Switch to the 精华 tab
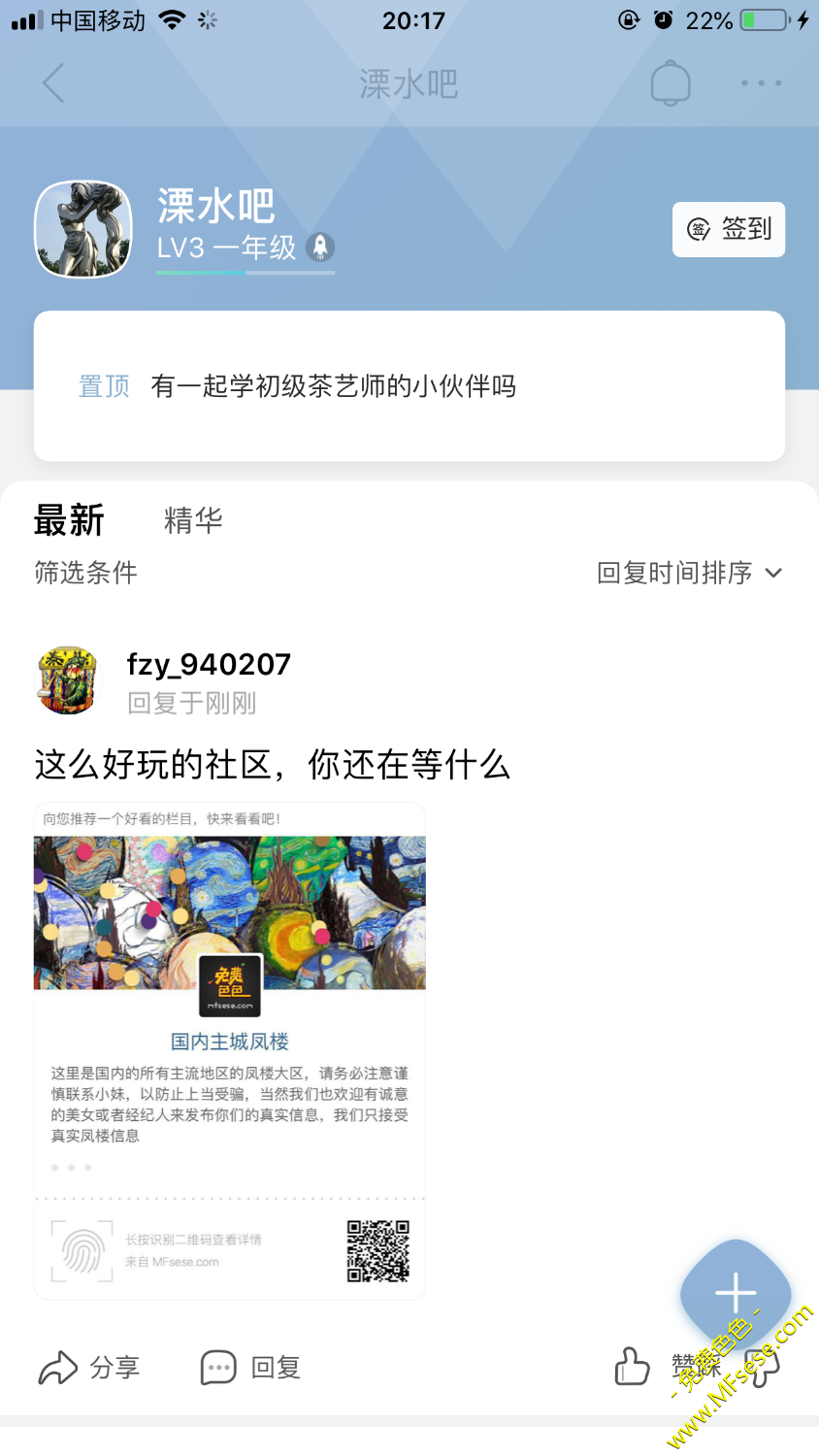Image resolution: width=819 pixels, height=1456 pixels. click(193, 521)
